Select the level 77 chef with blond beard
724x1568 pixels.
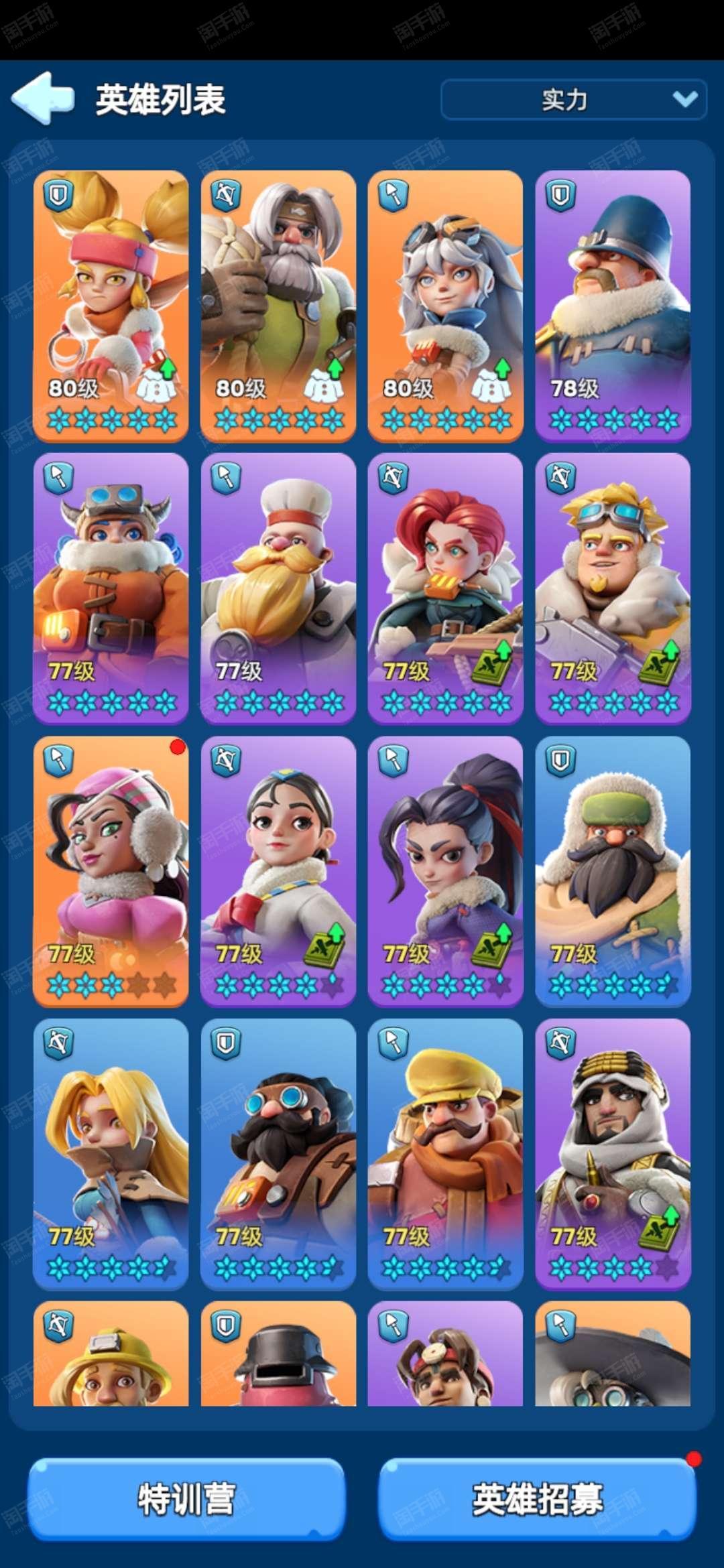pos(278,588)
